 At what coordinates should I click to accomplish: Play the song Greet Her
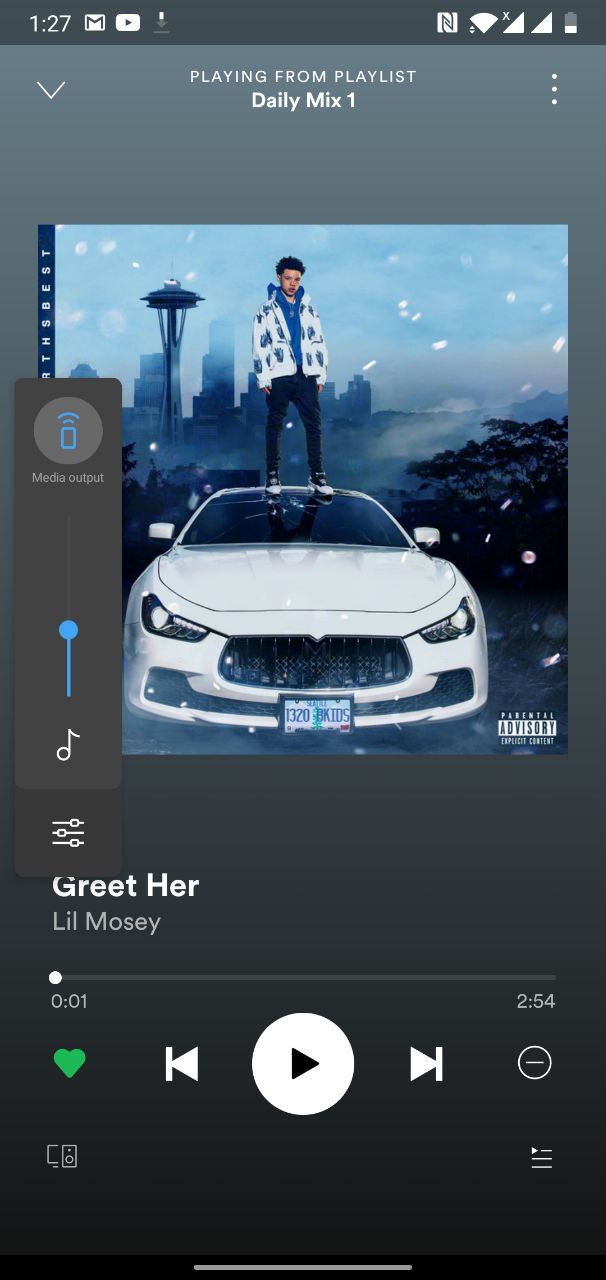click(x=303, y=1064)
